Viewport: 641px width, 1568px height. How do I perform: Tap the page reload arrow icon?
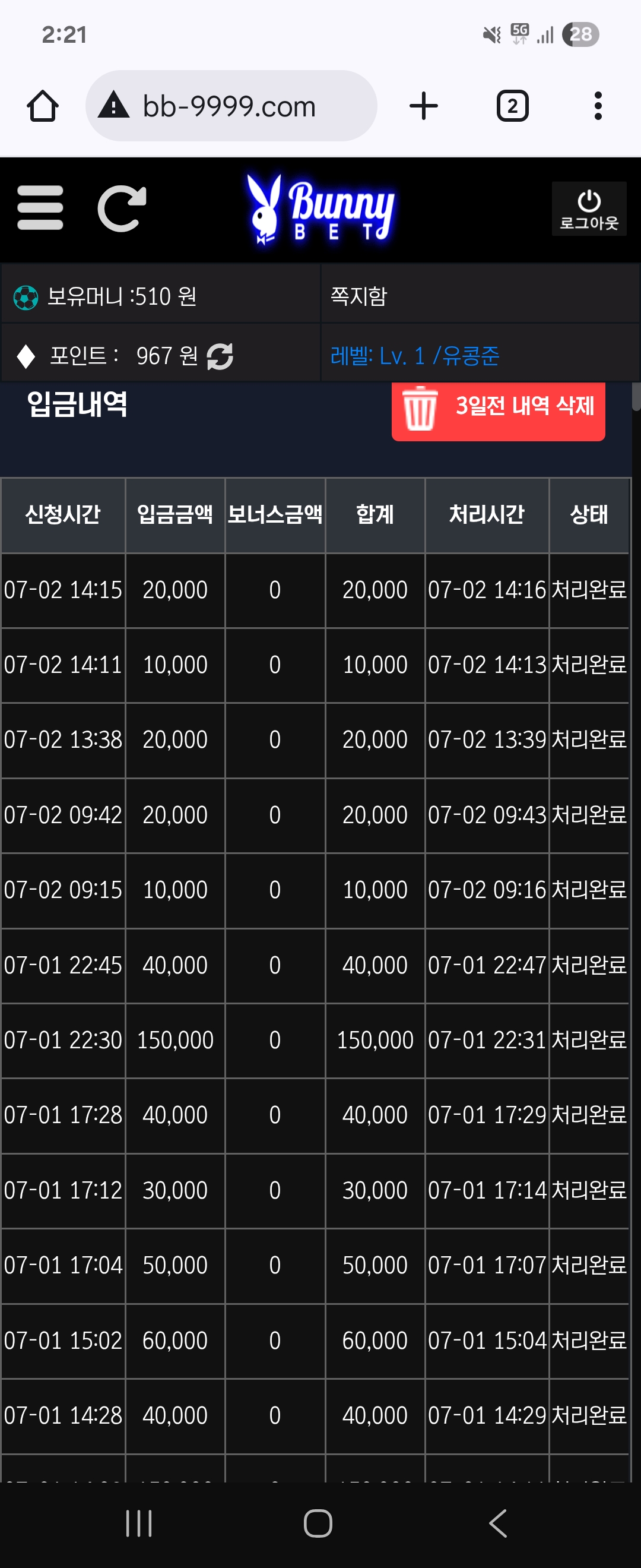[x=122, y=208]
